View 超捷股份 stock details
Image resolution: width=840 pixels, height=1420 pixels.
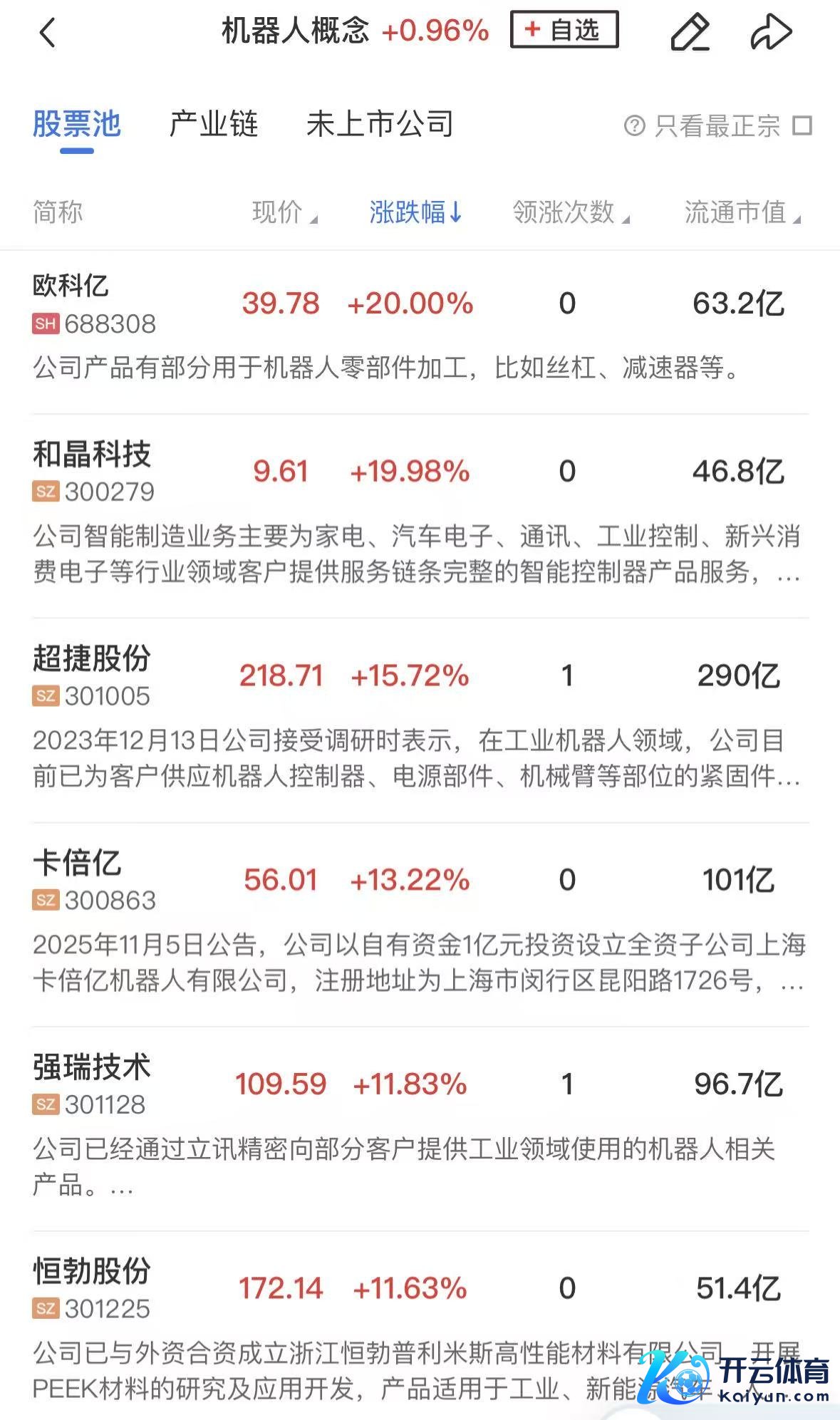pyautogui.click(x=92, y=659)
